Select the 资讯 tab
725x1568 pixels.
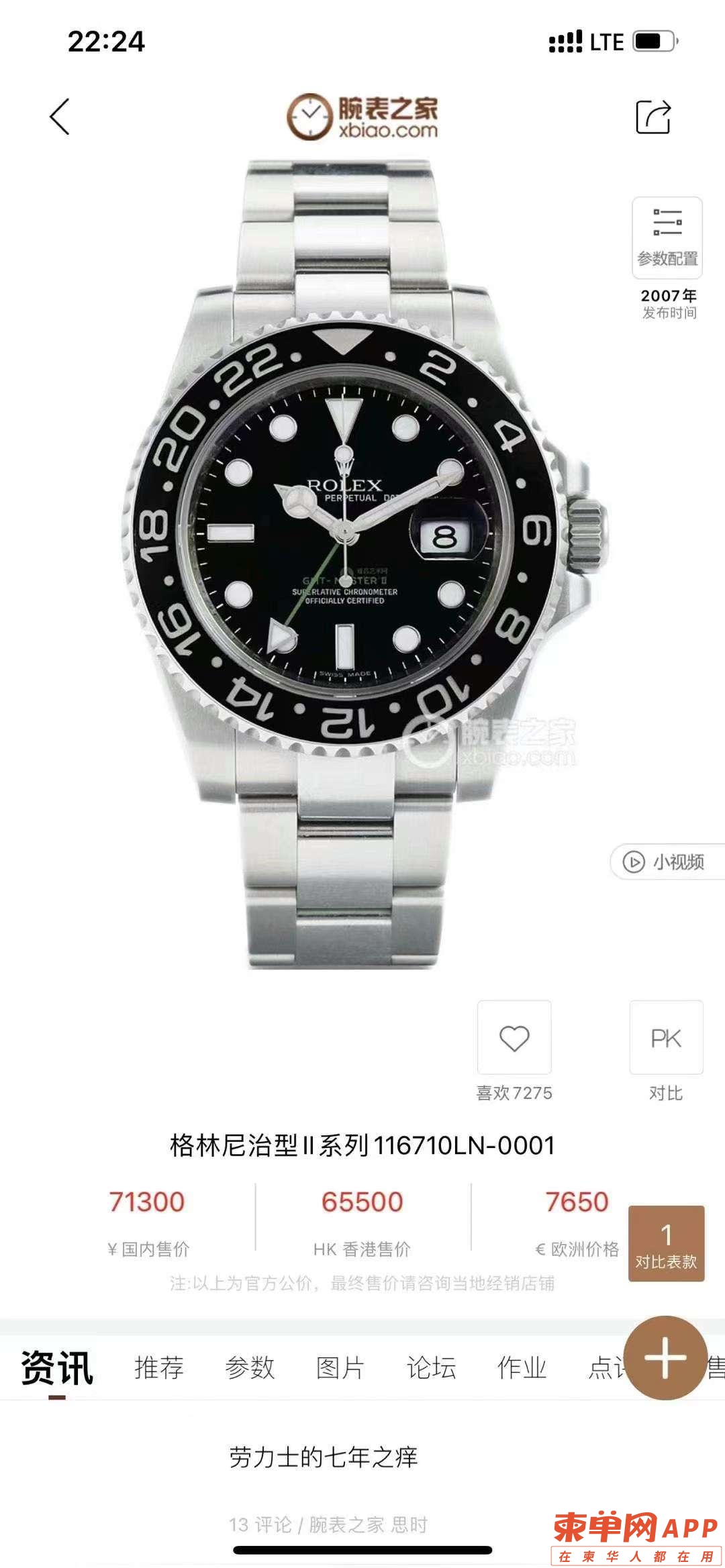[x=57, y=1367]
